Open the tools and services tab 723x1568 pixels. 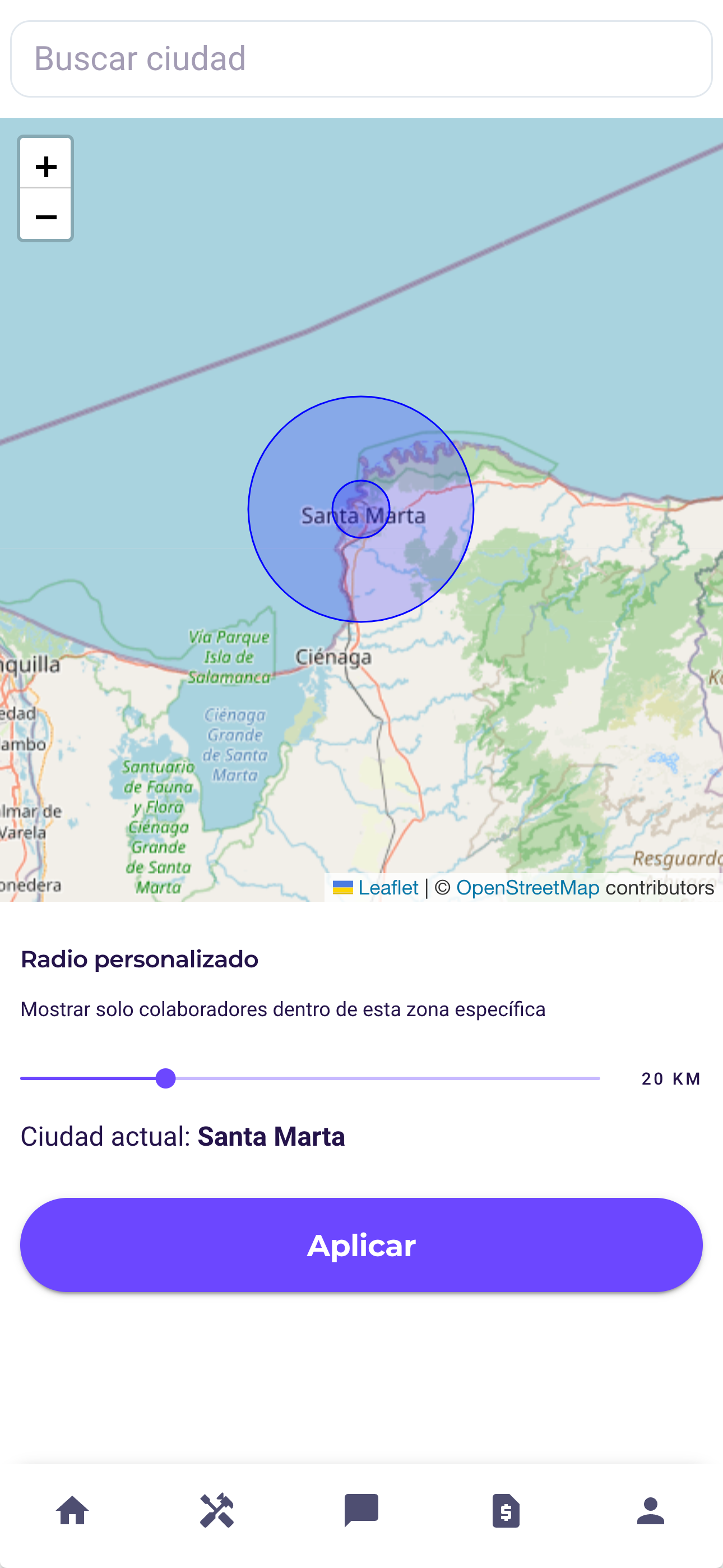(217, 1511)
